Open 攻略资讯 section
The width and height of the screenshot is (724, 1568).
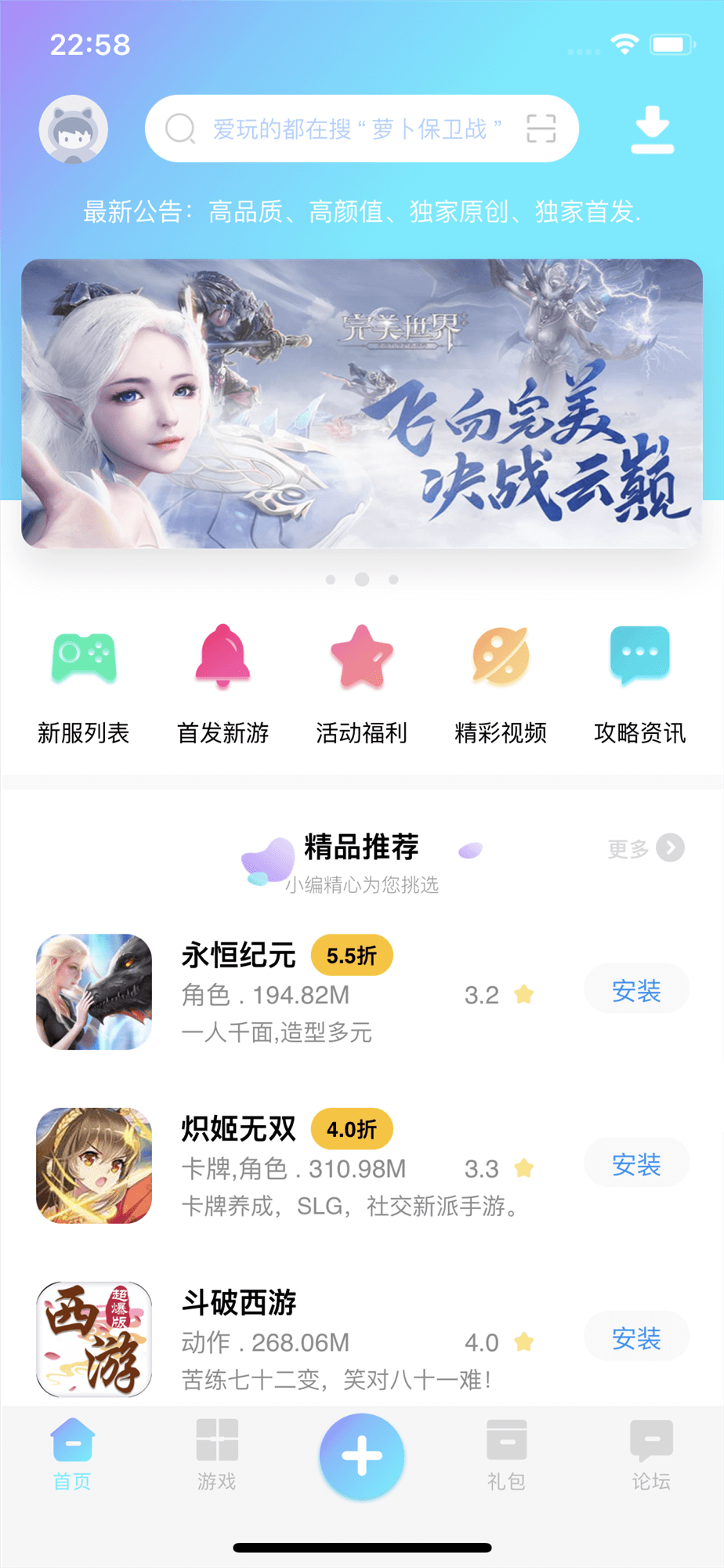coord(639,681)
